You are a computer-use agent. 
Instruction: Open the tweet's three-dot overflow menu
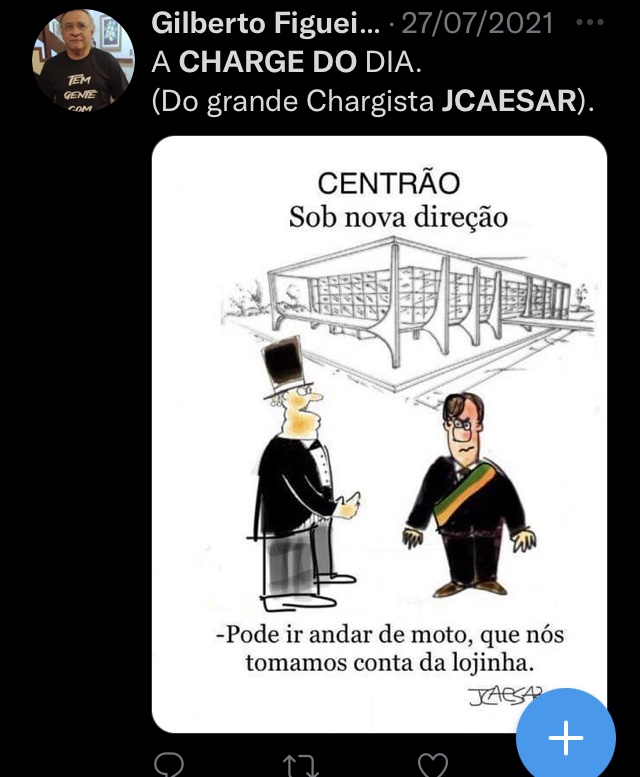(x=591, y=22)
